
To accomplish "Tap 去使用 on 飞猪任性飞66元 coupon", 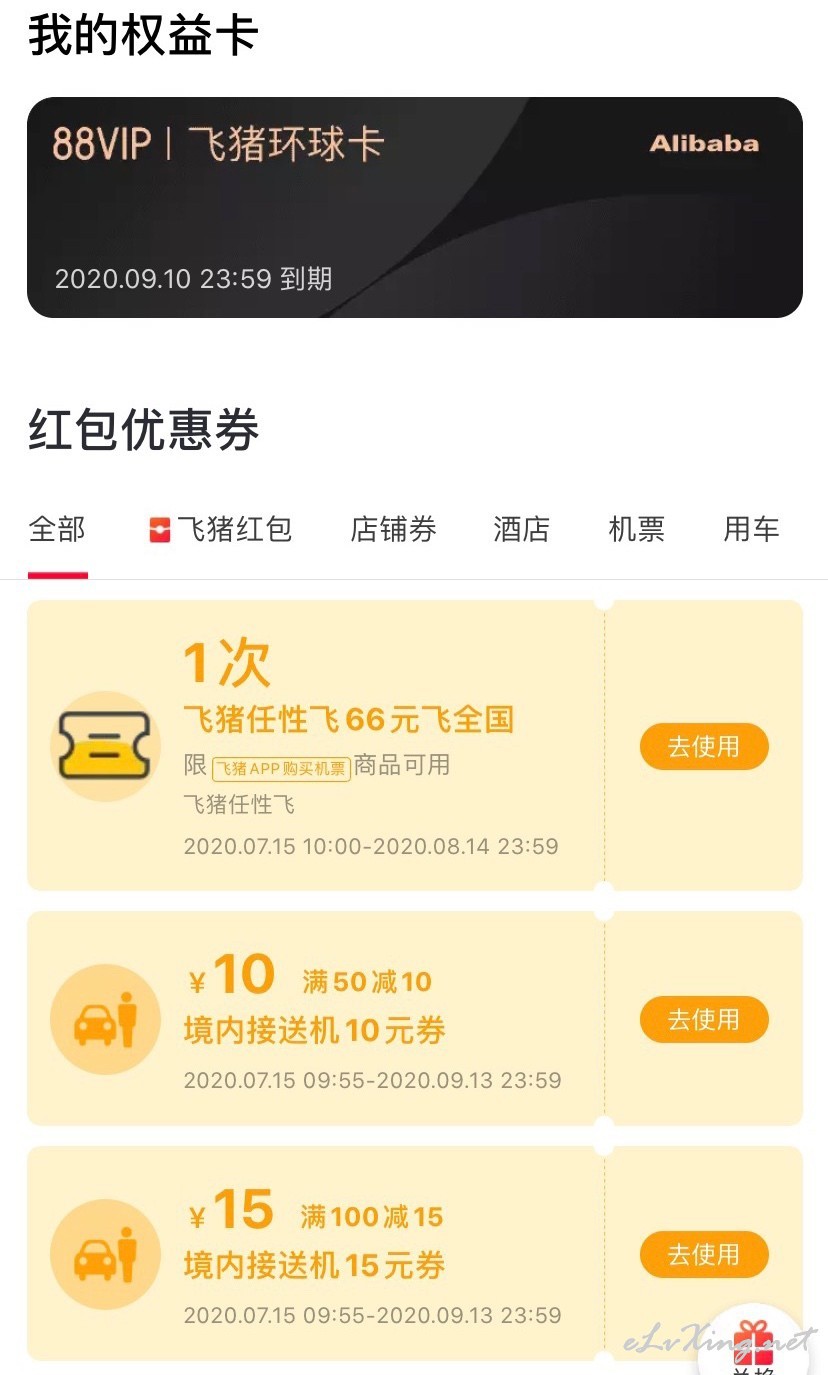I will pos(704,747).
